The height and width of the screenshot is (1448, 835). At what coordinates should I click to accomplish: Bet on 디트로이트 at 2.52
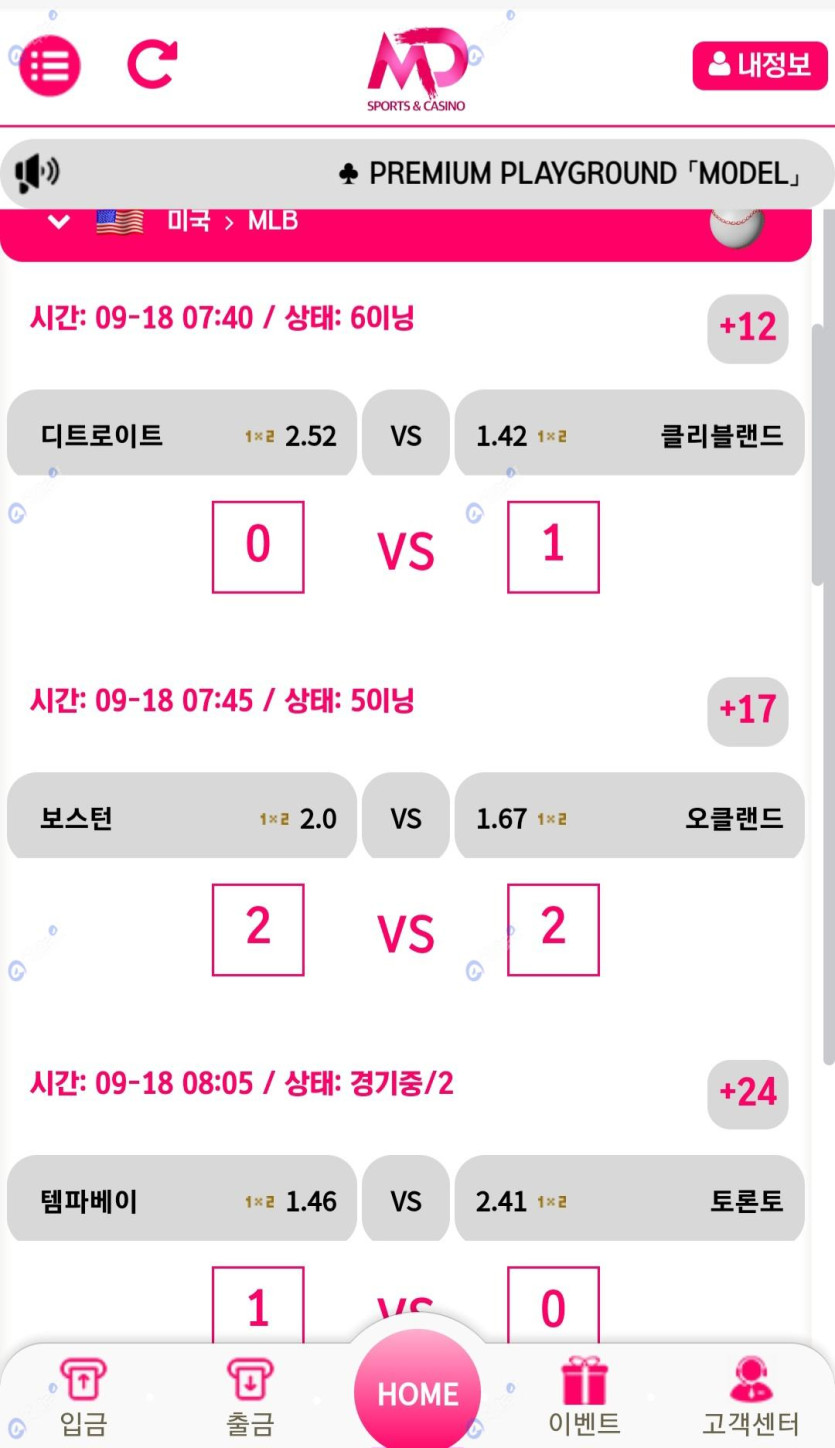pos(182,436)
